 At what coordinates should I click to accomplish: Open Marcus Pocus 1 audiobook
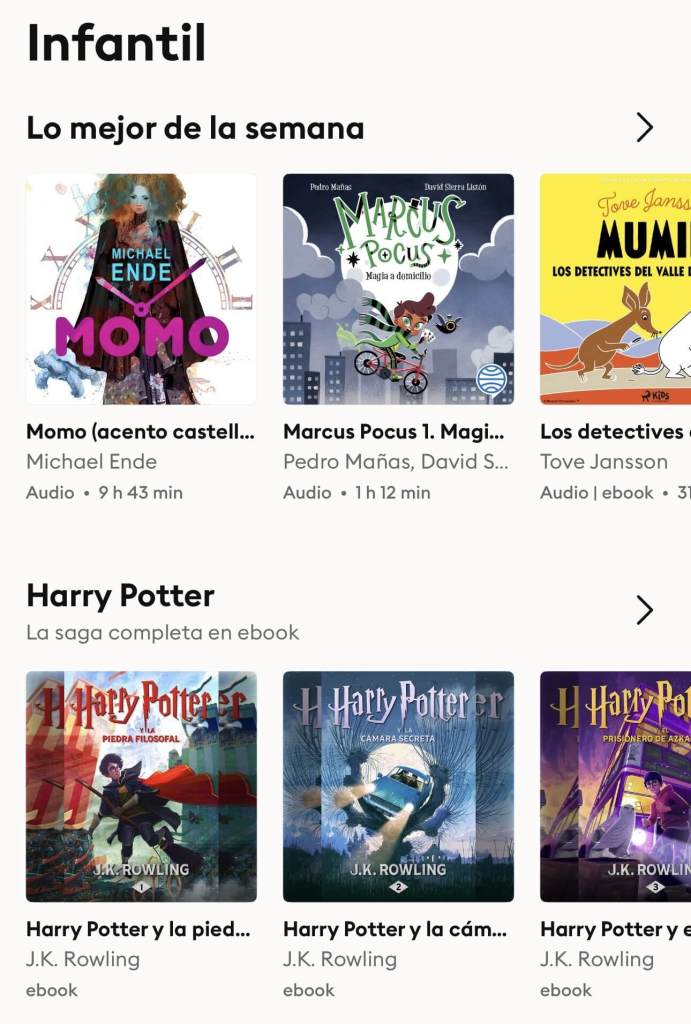pyautogui.click(x=398, y=289)
